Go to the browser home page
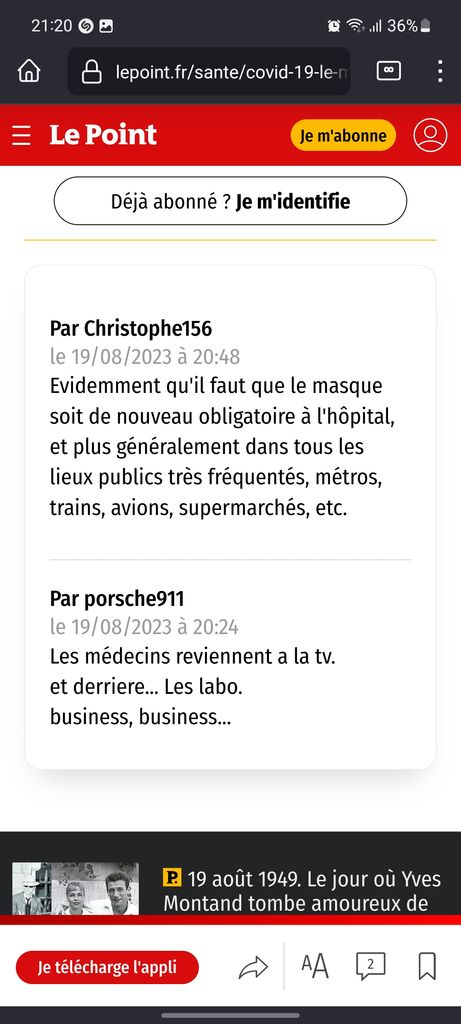 (29, 71)
